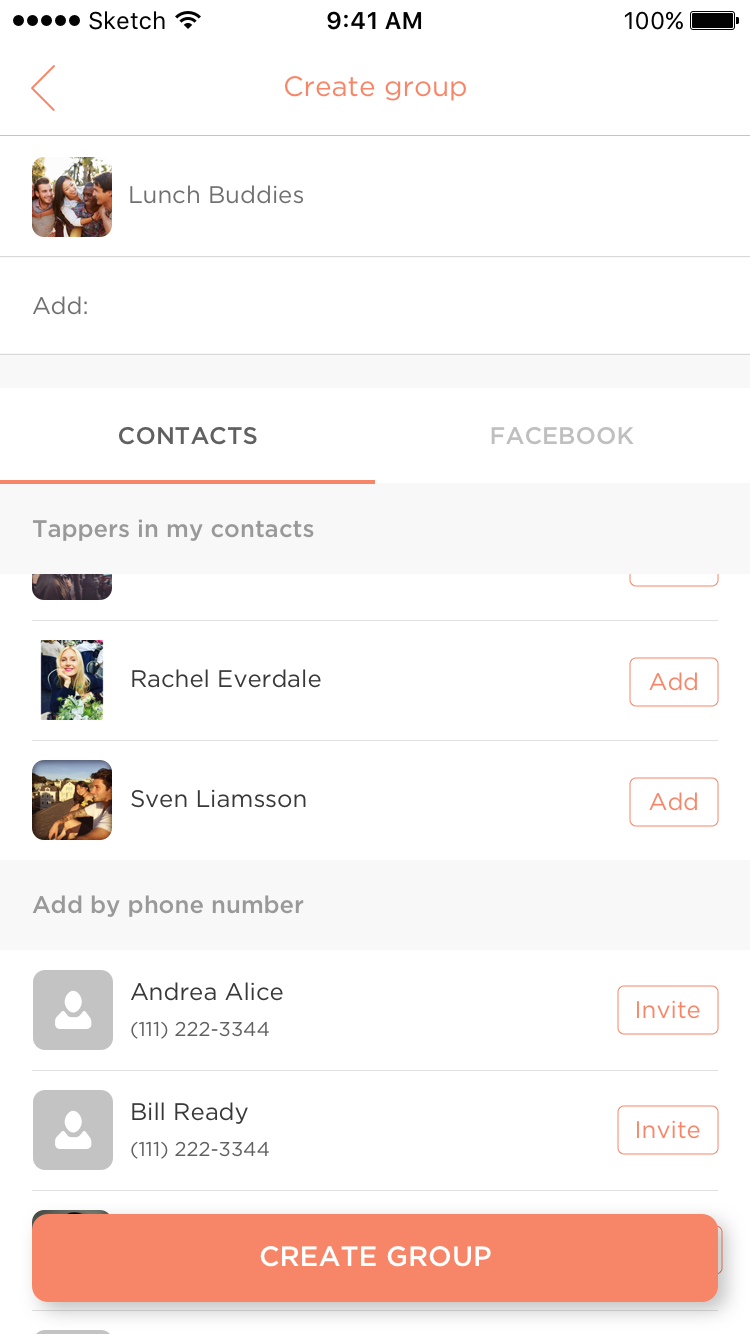This screenshot has width=750, height=1334.
Task: Go back from Create group
Action: coord(43,88)
